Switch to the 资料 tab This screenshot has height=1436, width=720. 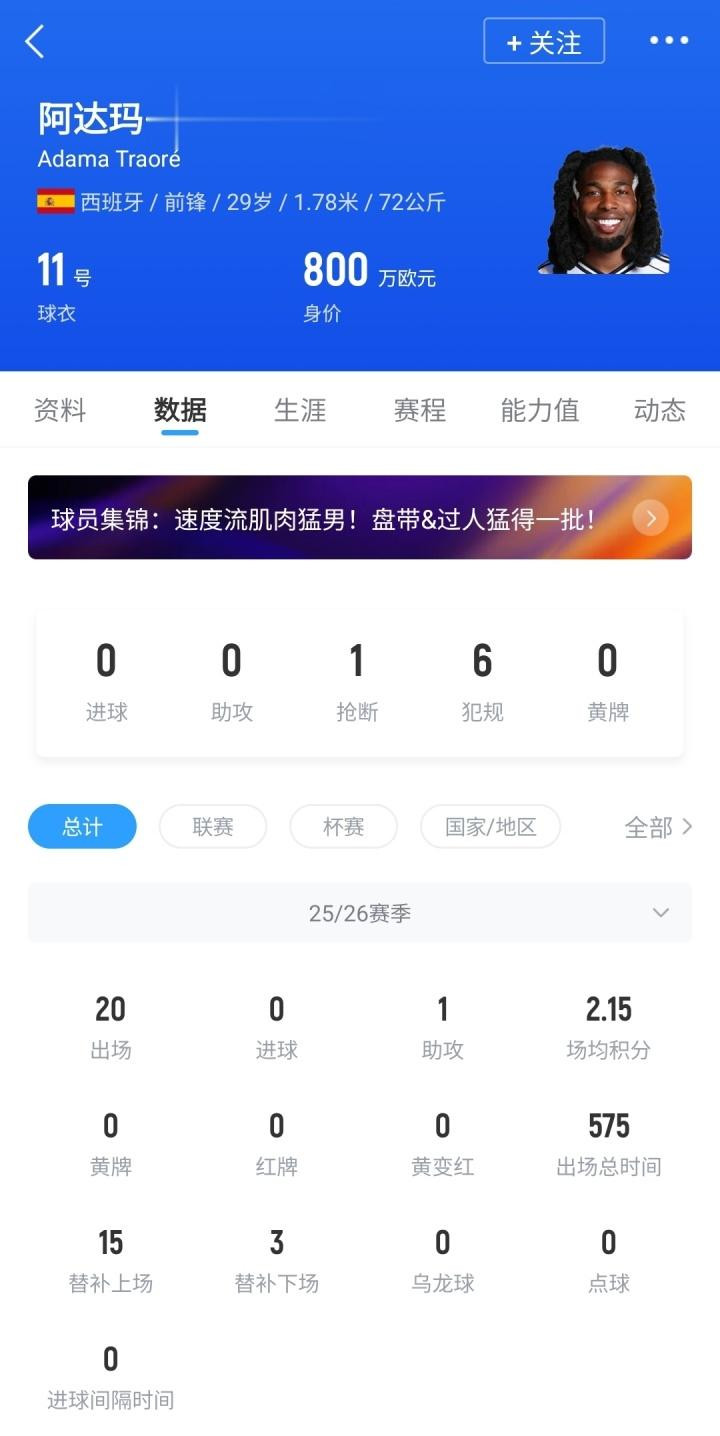click(x=60, y=410)
